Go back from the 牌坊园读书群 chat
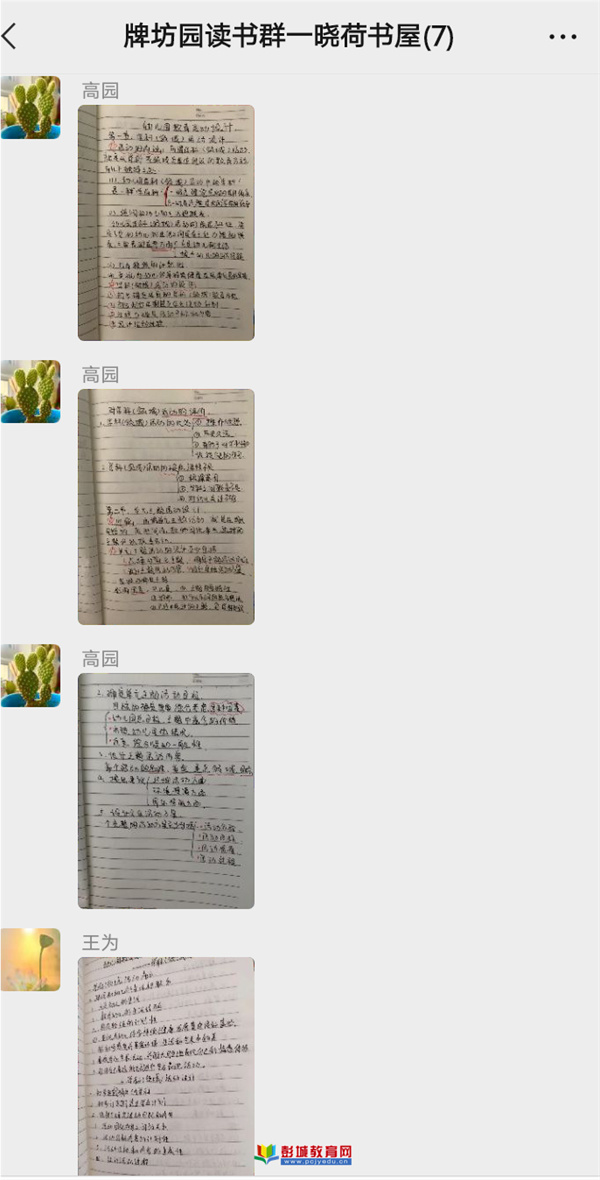 12,37
